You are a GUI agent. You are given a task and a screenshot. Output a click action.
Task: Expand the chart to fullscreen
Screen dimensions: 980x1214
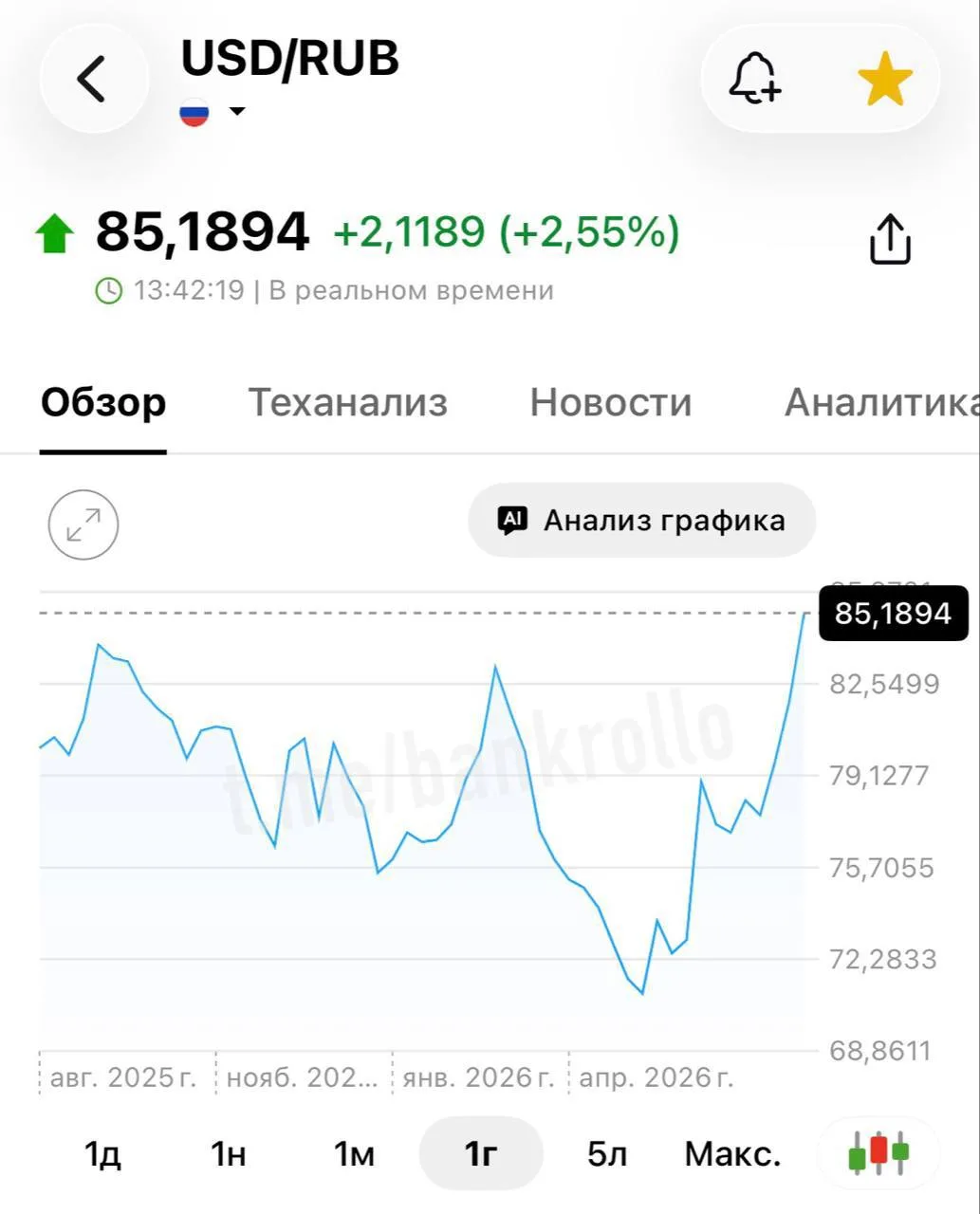pos(83,524)
